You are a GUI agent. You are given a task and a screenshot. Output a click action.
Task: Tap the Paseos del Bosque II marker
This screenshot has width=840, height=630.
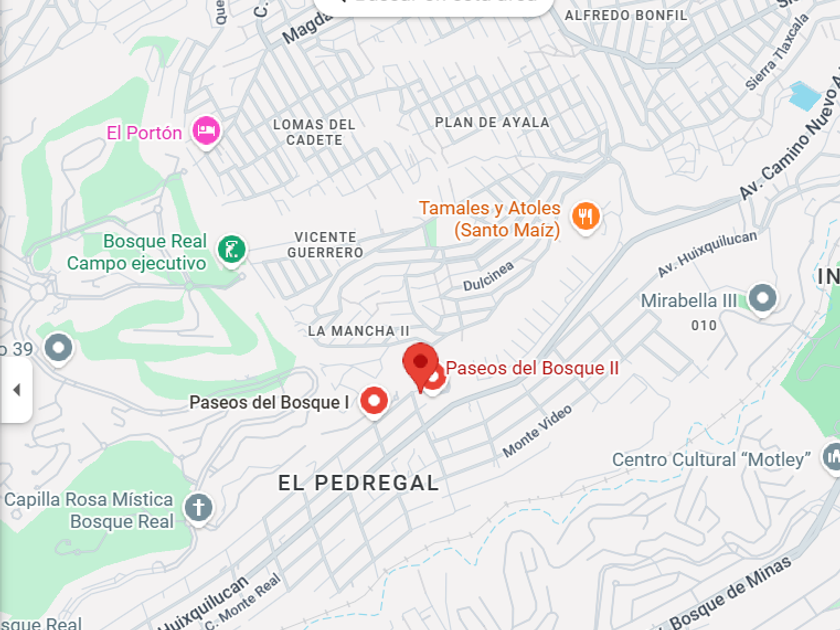coord(435,378)
